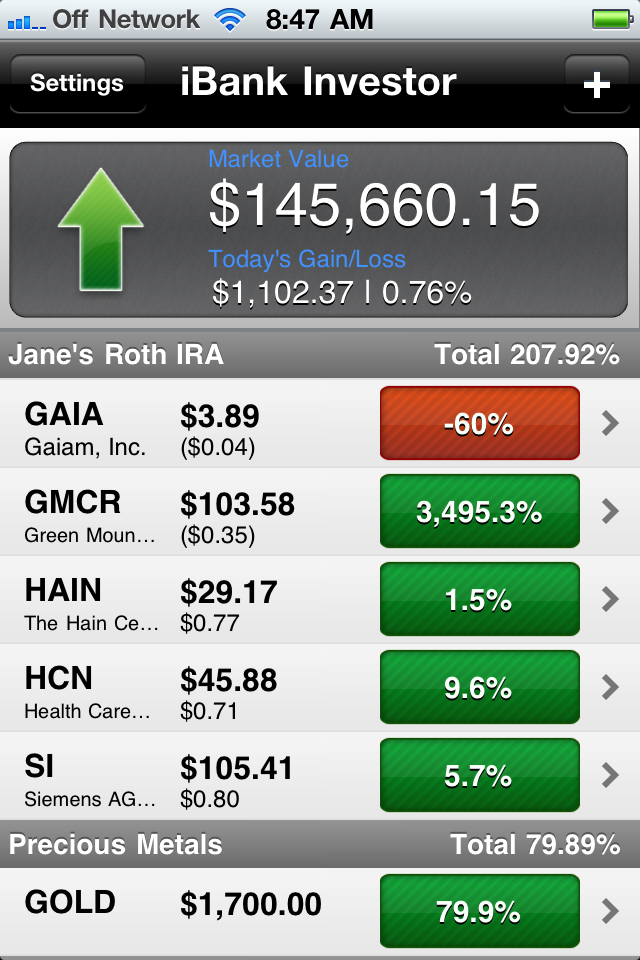Tap the 1.5% badge for HAIN
This screenshot has height=960, width=640.
[480, 600]
